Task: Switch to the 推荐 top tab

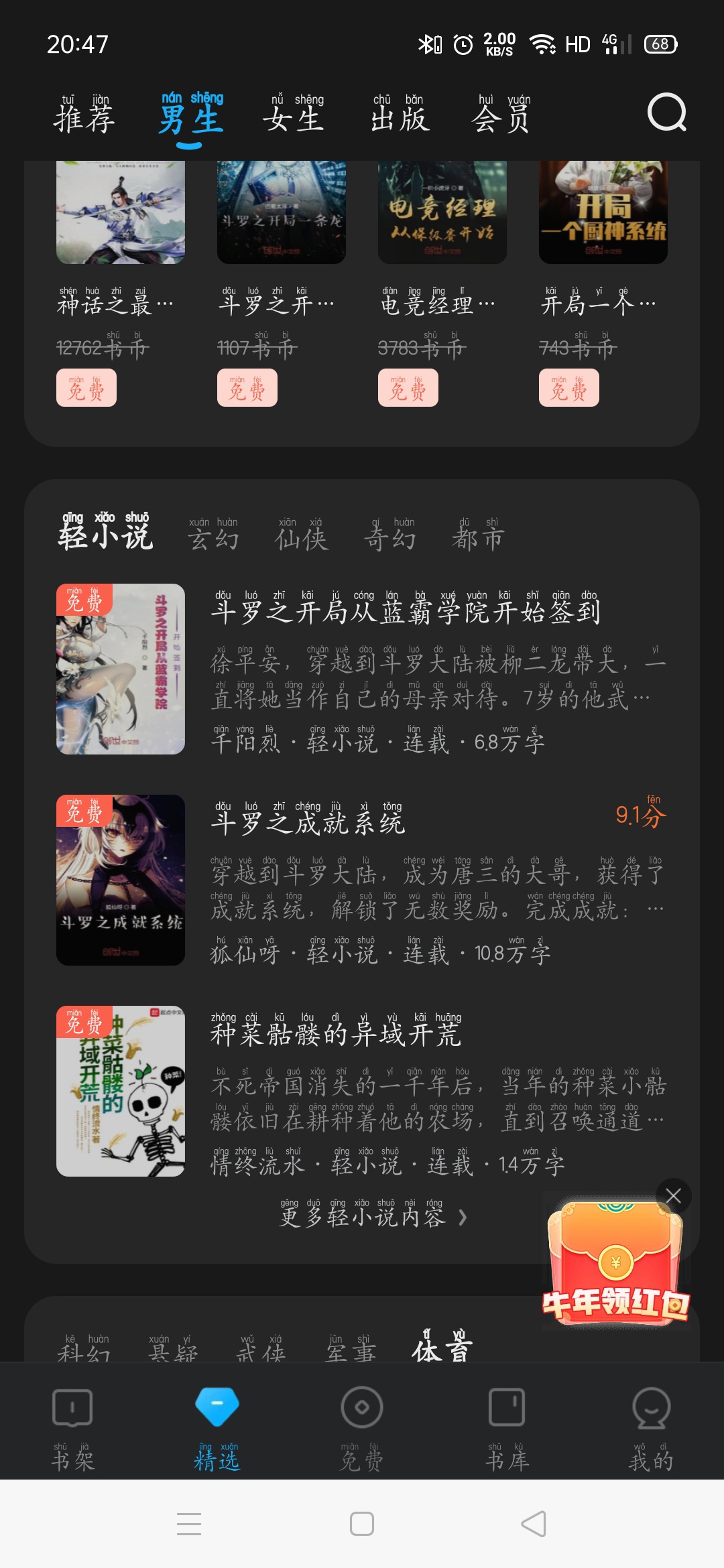Action: 84,115
